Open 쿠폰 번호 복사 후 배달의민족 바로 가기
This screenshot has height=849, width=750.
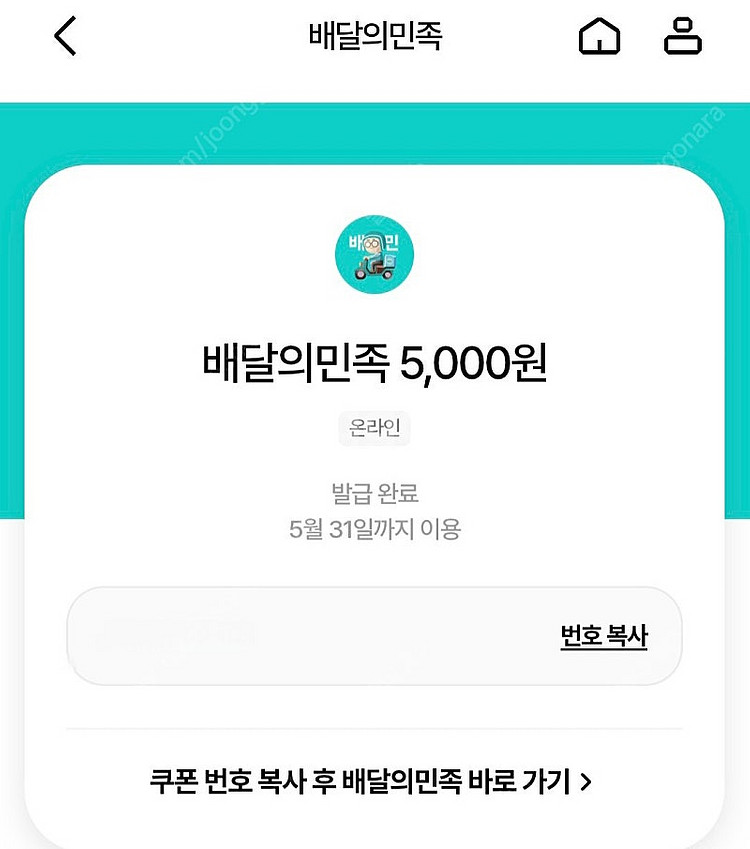[370, 780]
